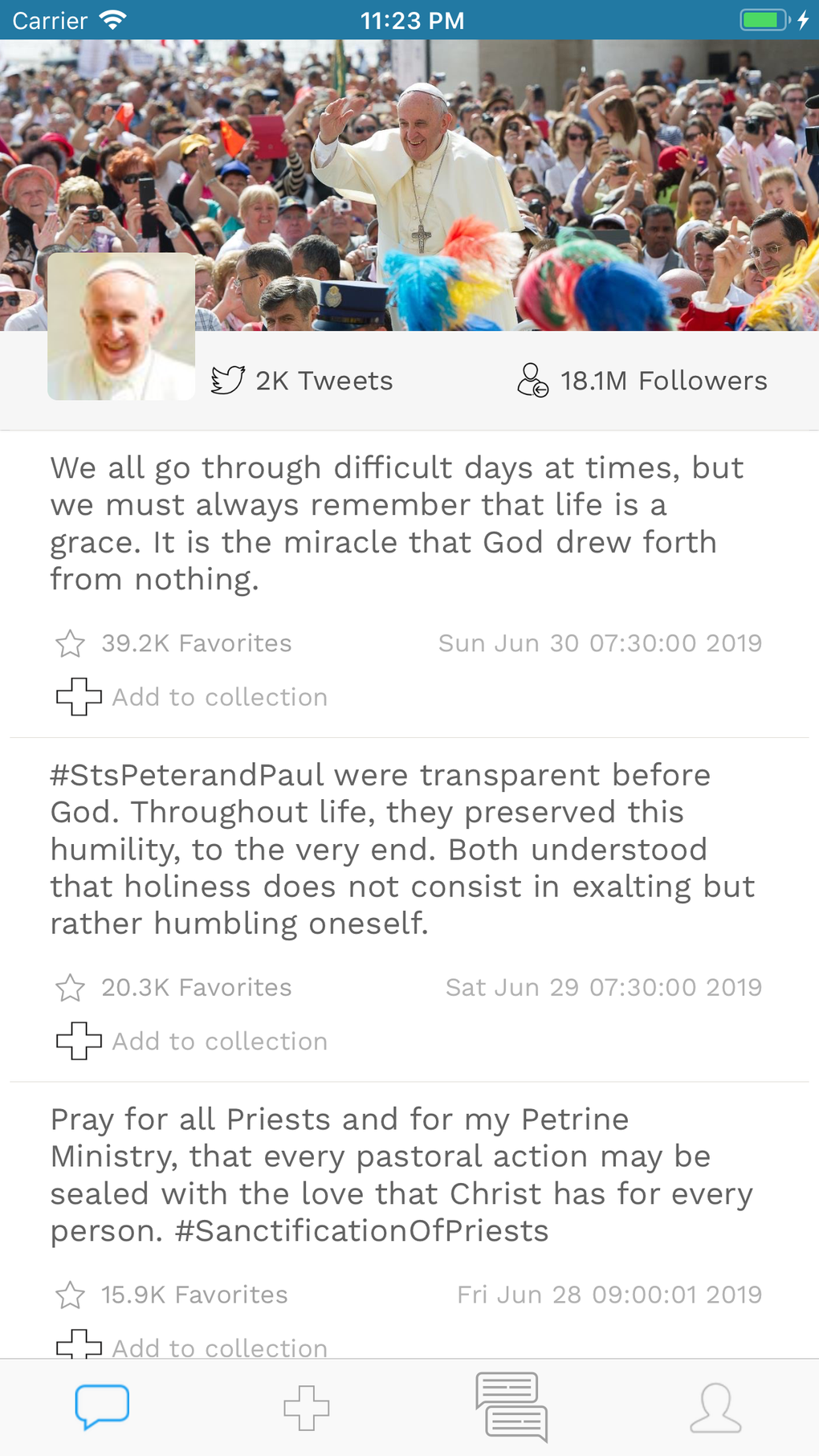Image resolution: width=819 pixels, height=1456 pixels.
Task: Open the new tweet plus icon in bottom bar
Action: (x=307, y=1406)
